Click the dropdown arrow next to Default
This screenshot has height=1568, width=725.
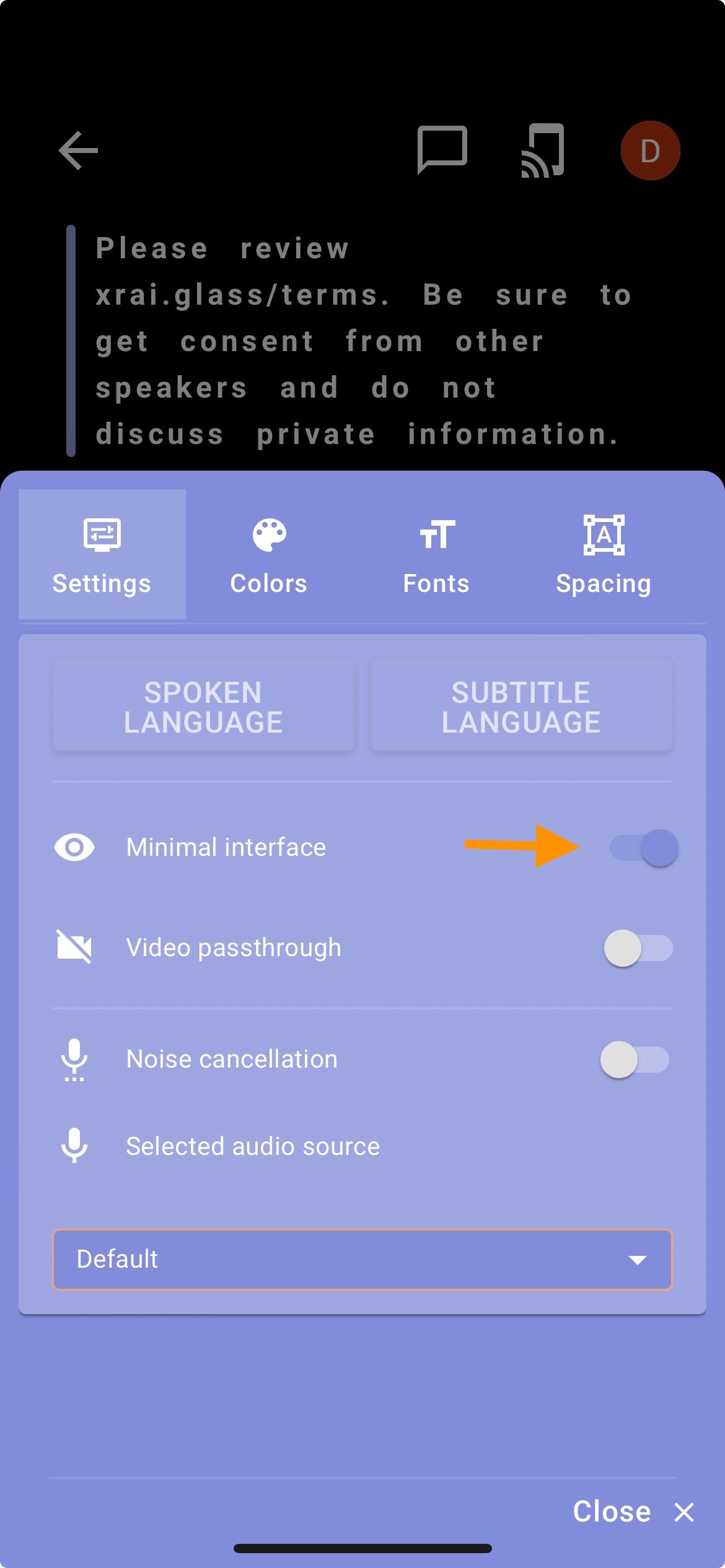636,1260
